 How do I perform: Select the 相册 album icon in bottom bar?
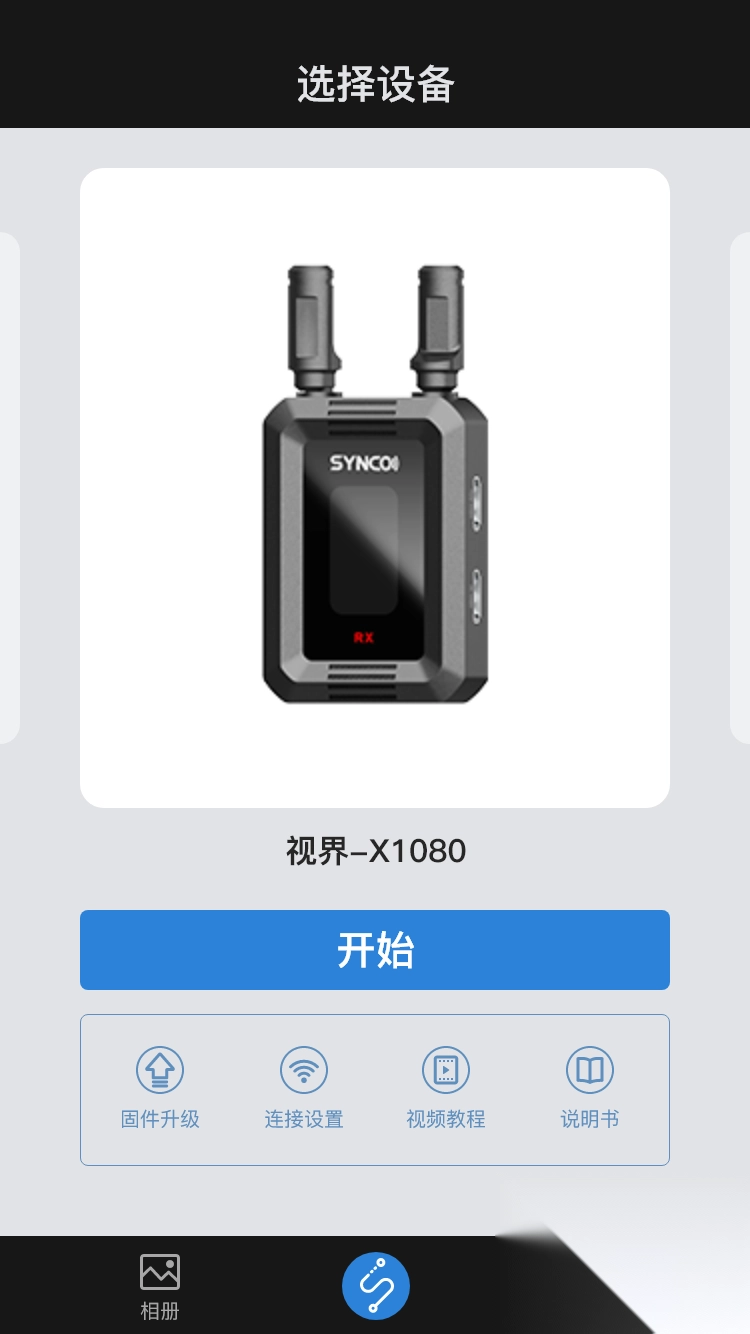(160, 1271)
